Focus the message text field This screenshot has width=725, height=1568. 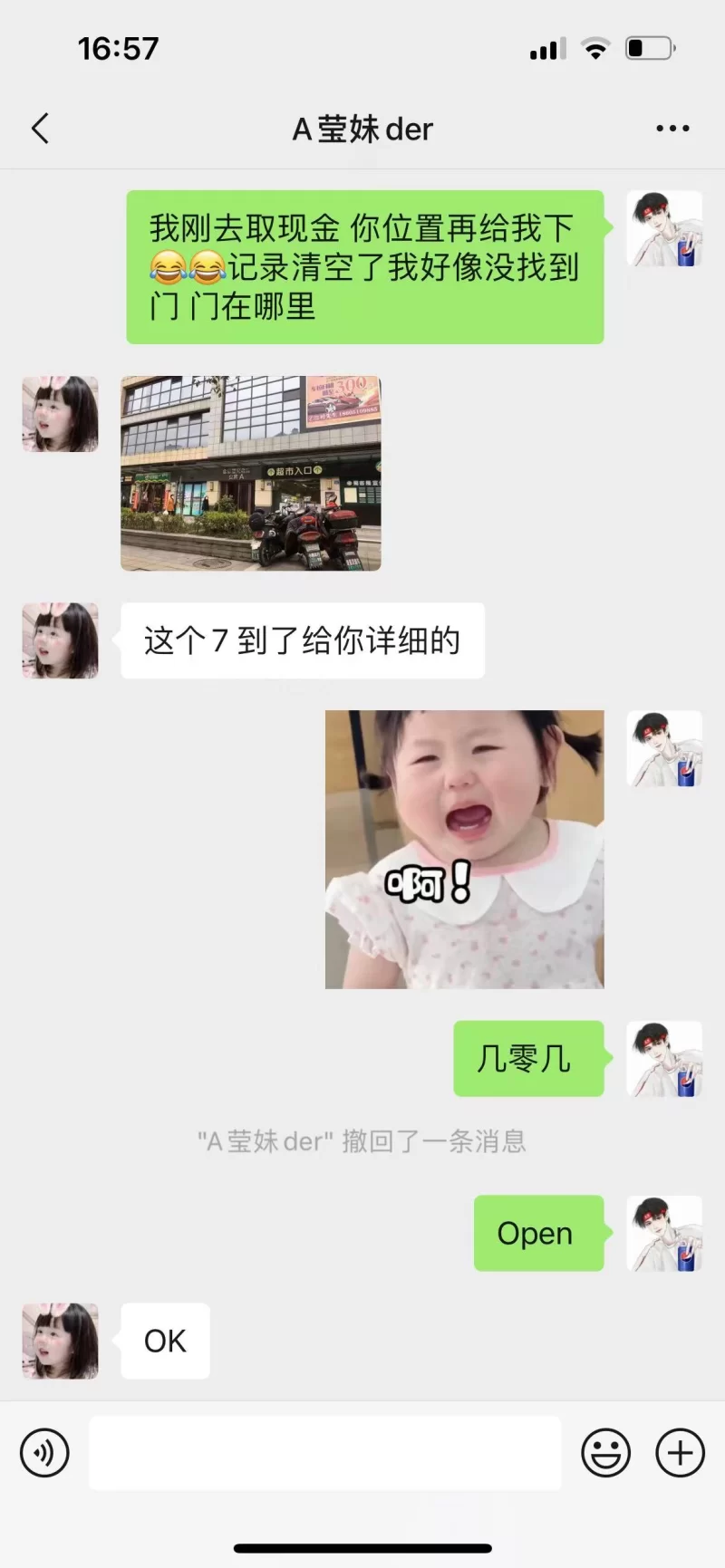click(x=324, y=1453)
